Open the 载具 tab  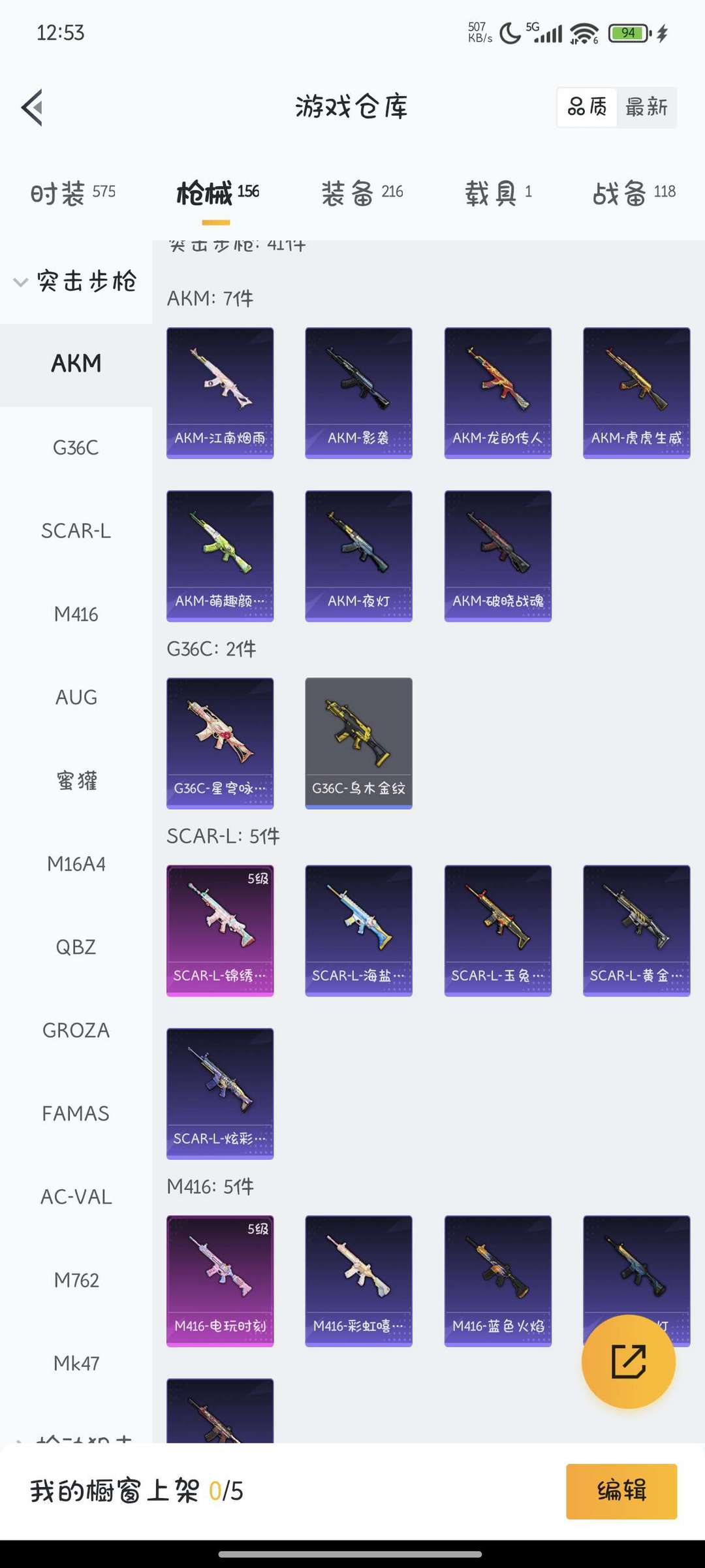[498, 193]
